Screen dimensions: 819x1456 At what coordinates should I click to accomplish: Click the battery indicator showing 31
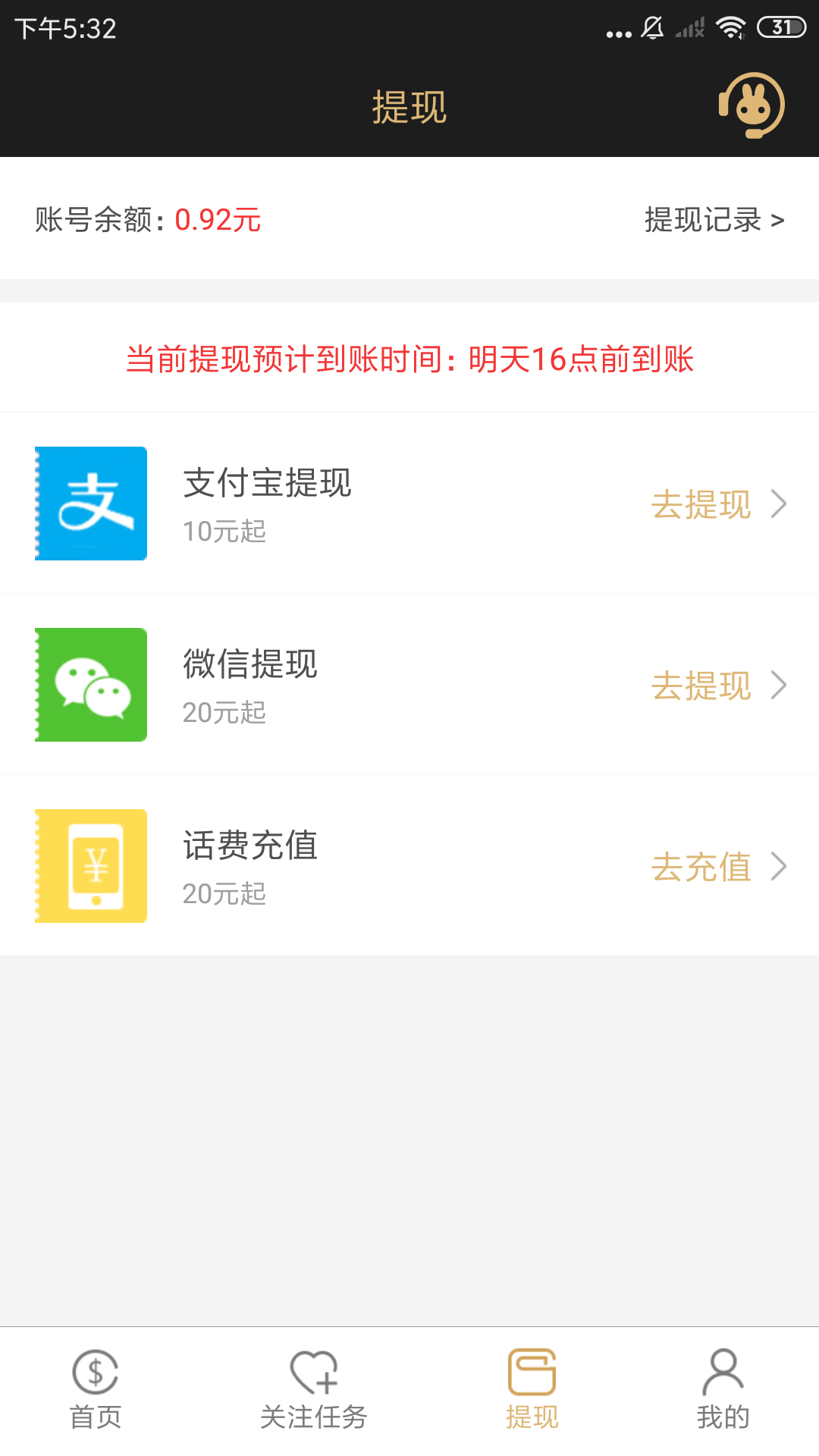coord(783,25)
